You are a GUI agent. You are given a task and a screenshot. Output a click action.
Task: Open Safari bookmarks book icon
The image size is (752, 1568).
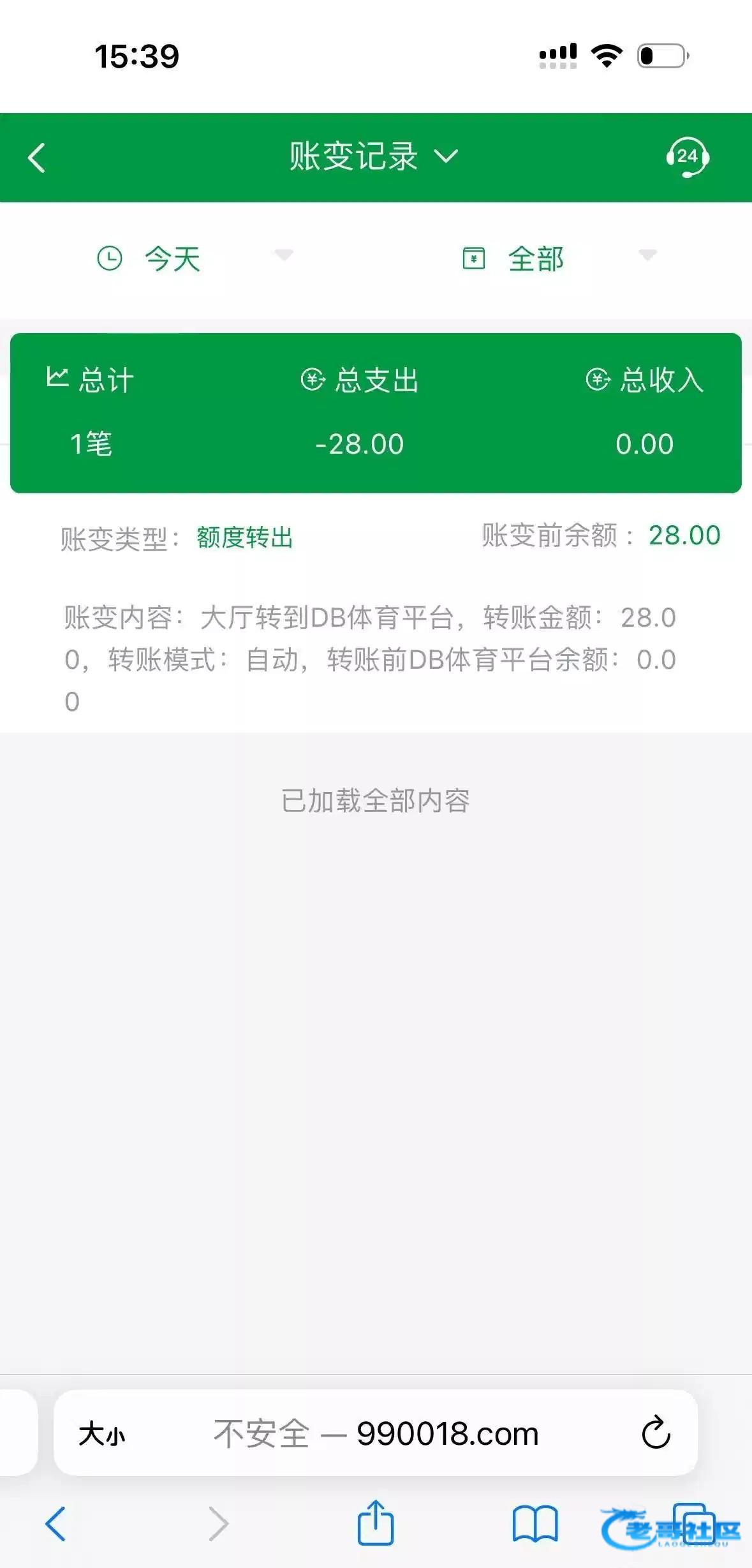[x=535, y=1524]
